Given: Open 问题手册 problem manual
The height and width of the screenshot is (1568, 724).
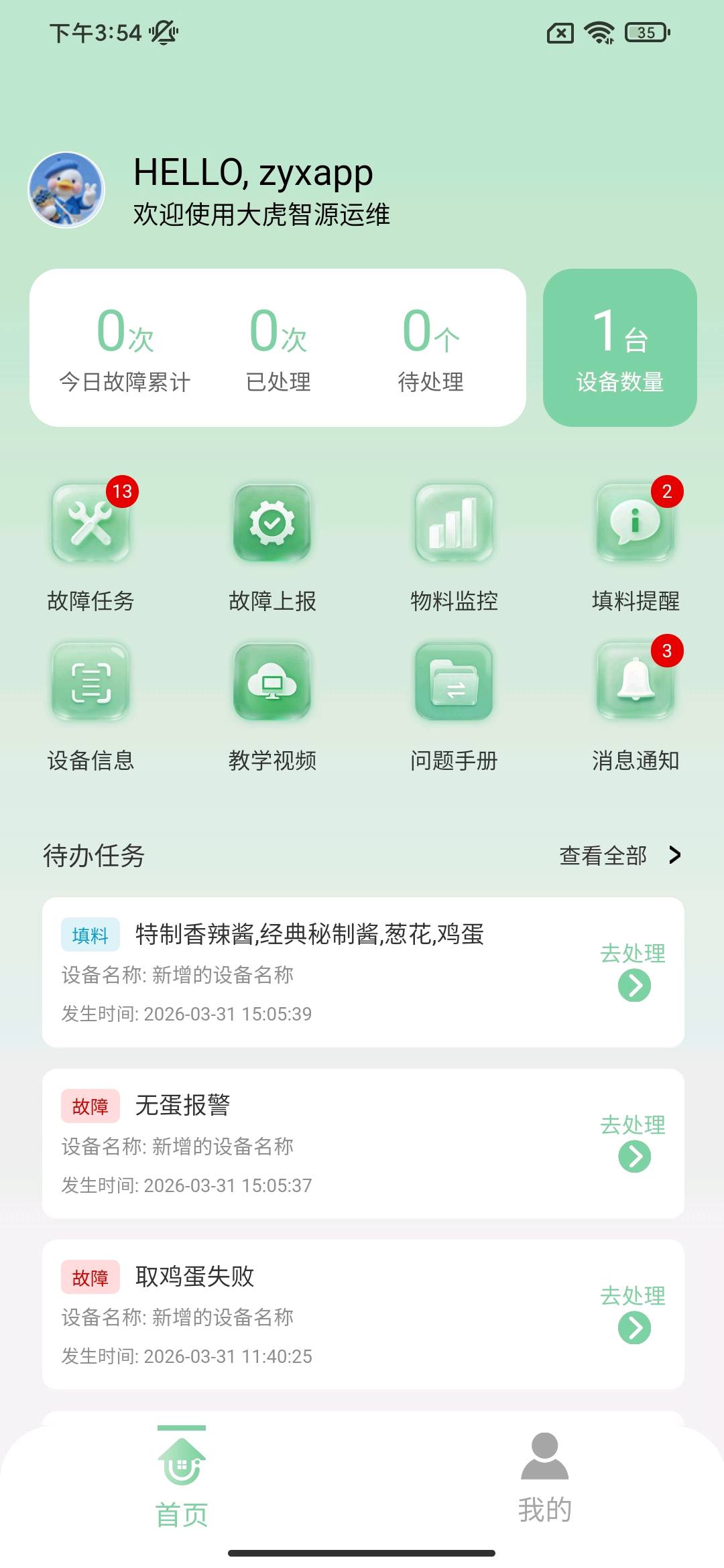Looking at the screenshot, I should coord(454,682).
